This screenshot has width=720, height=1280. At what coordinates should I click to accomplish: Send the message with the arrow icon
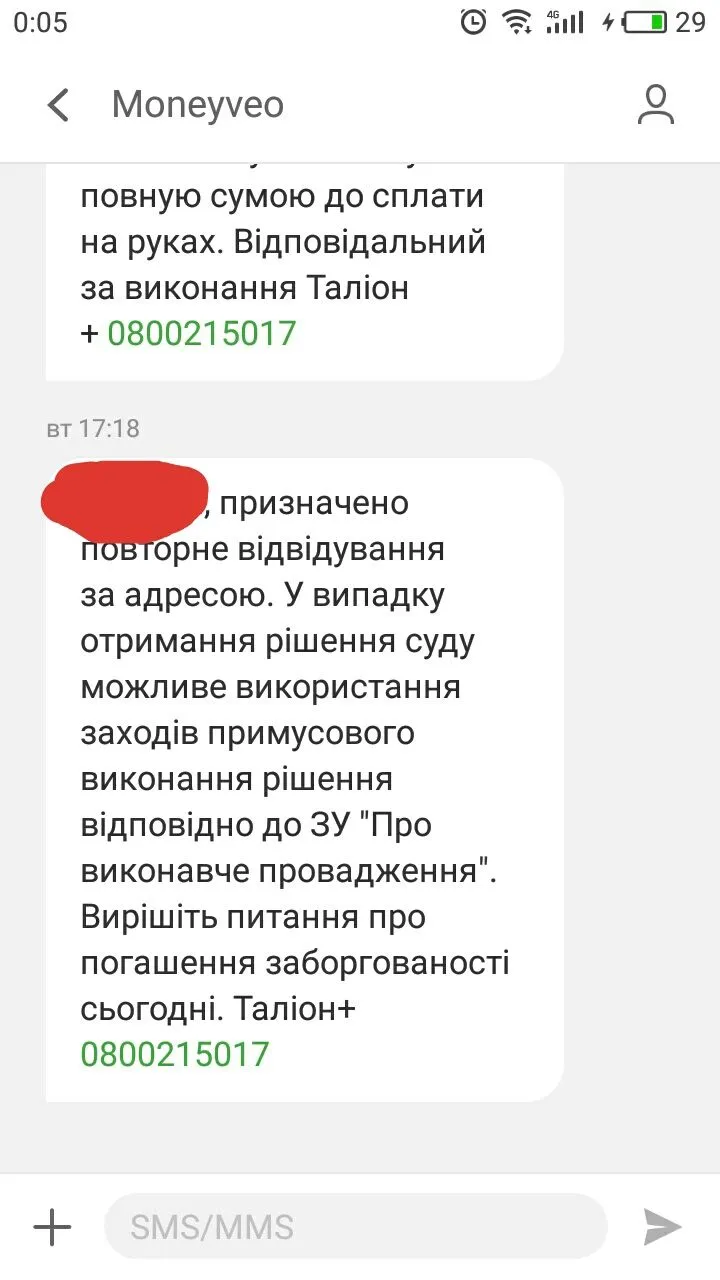[x=662, y=1226]
